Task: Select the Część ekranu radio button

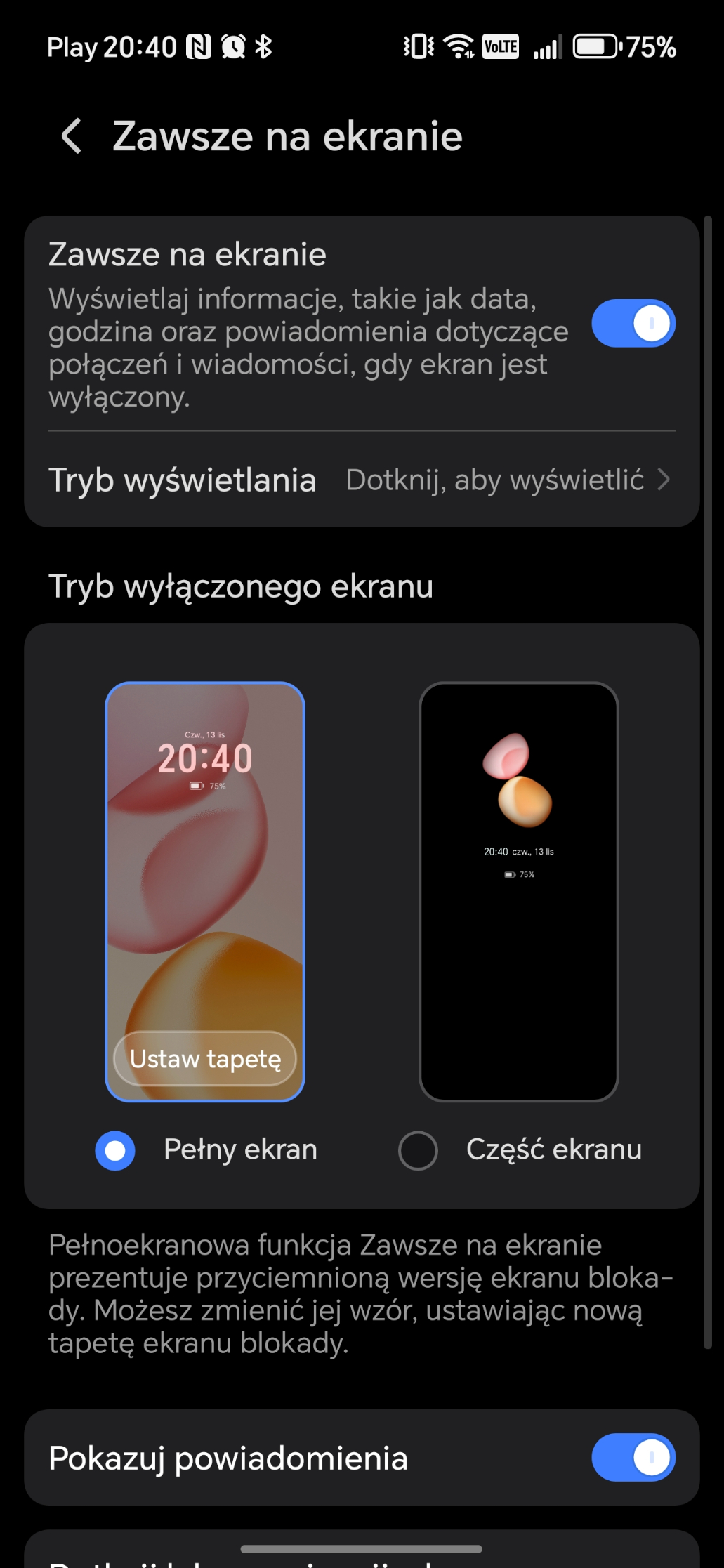Action: click(x=418, y=1150)
